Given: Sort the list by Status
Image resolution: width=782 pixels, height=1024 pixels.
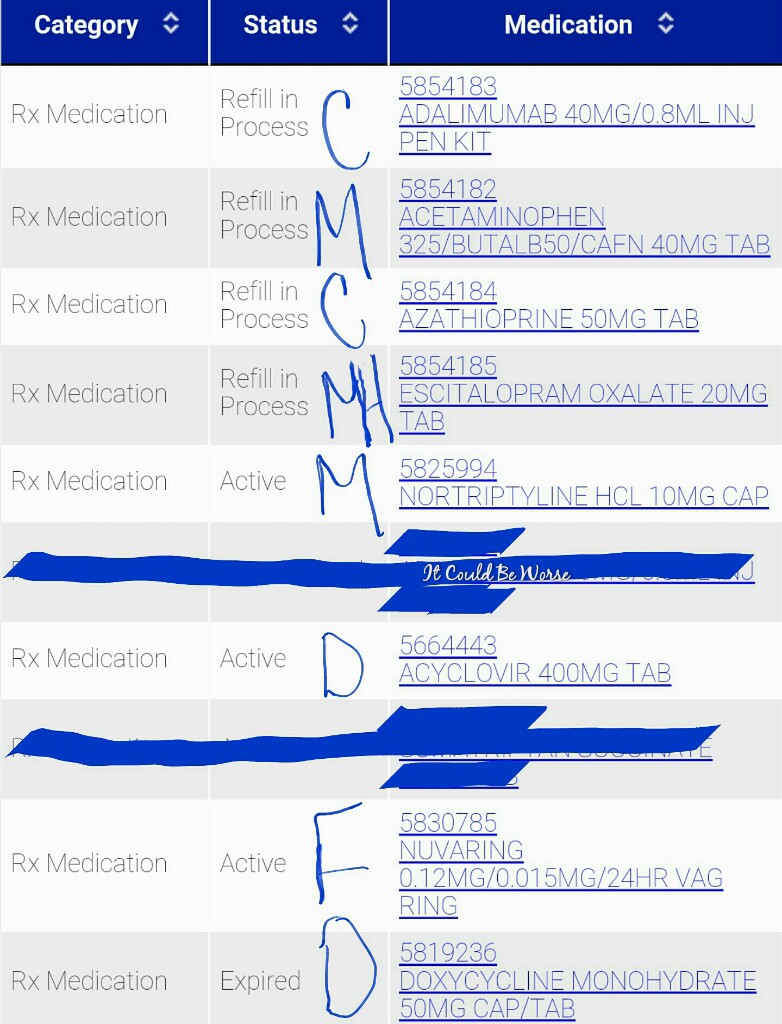Looking at the screenshot, I should pos(350,25).
